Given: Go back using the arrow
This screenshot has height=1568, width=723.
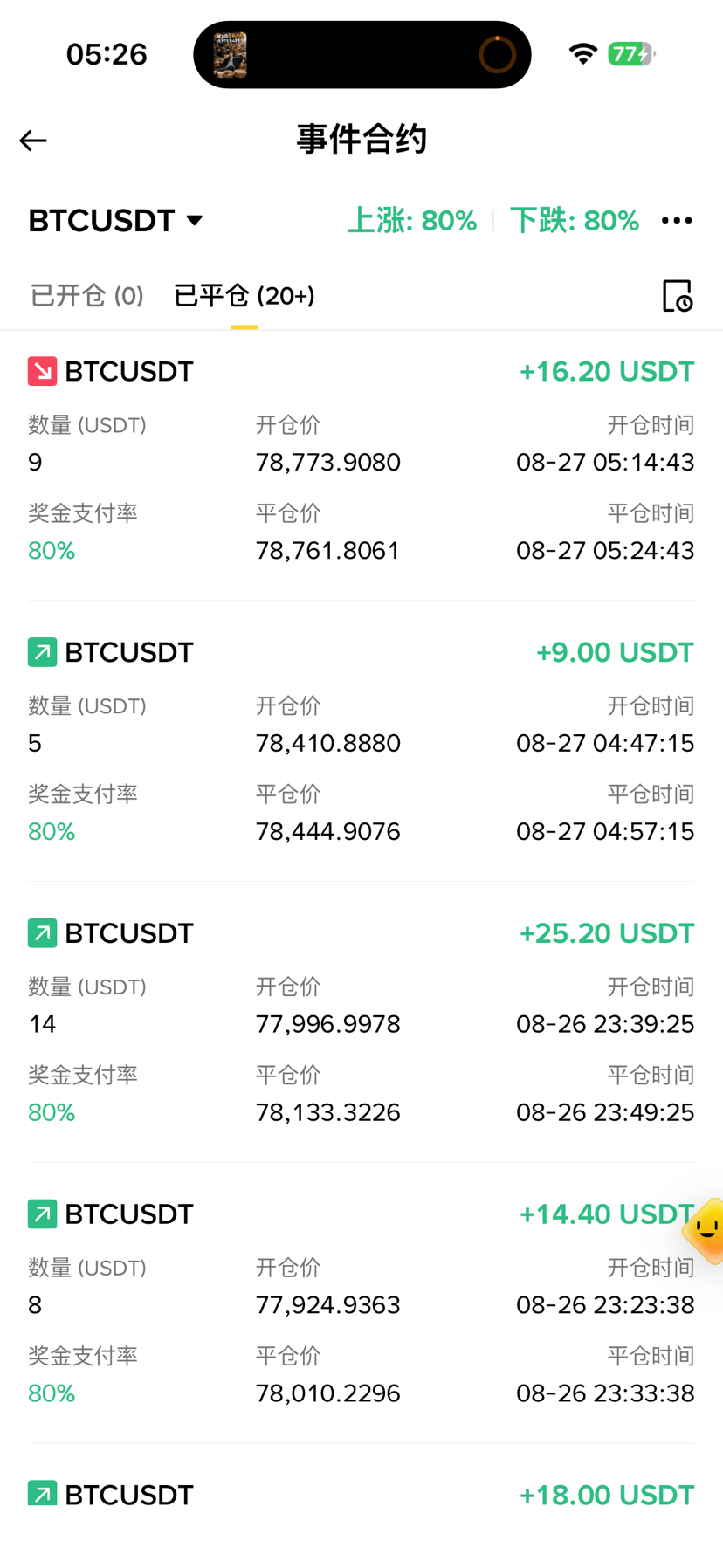Looking at the screenshot, I should [33, 141].
